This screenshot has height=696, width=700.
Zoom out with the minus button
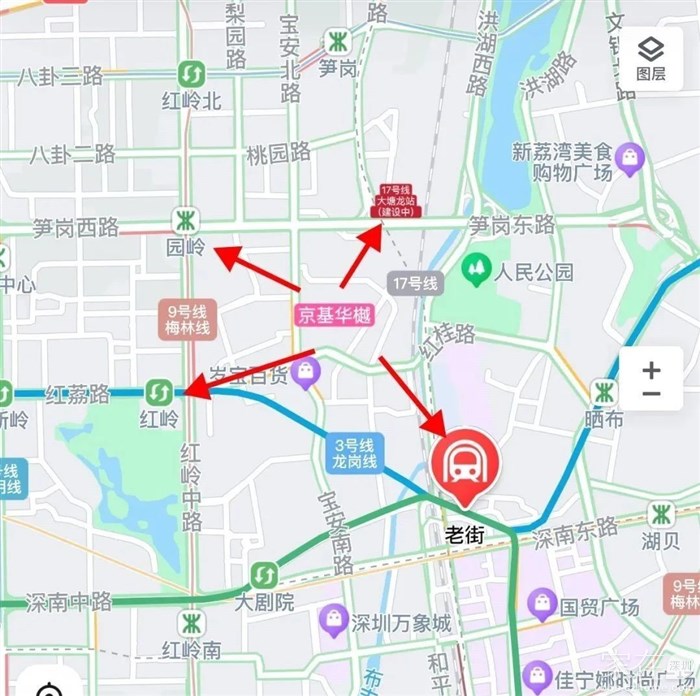point(651,394)
